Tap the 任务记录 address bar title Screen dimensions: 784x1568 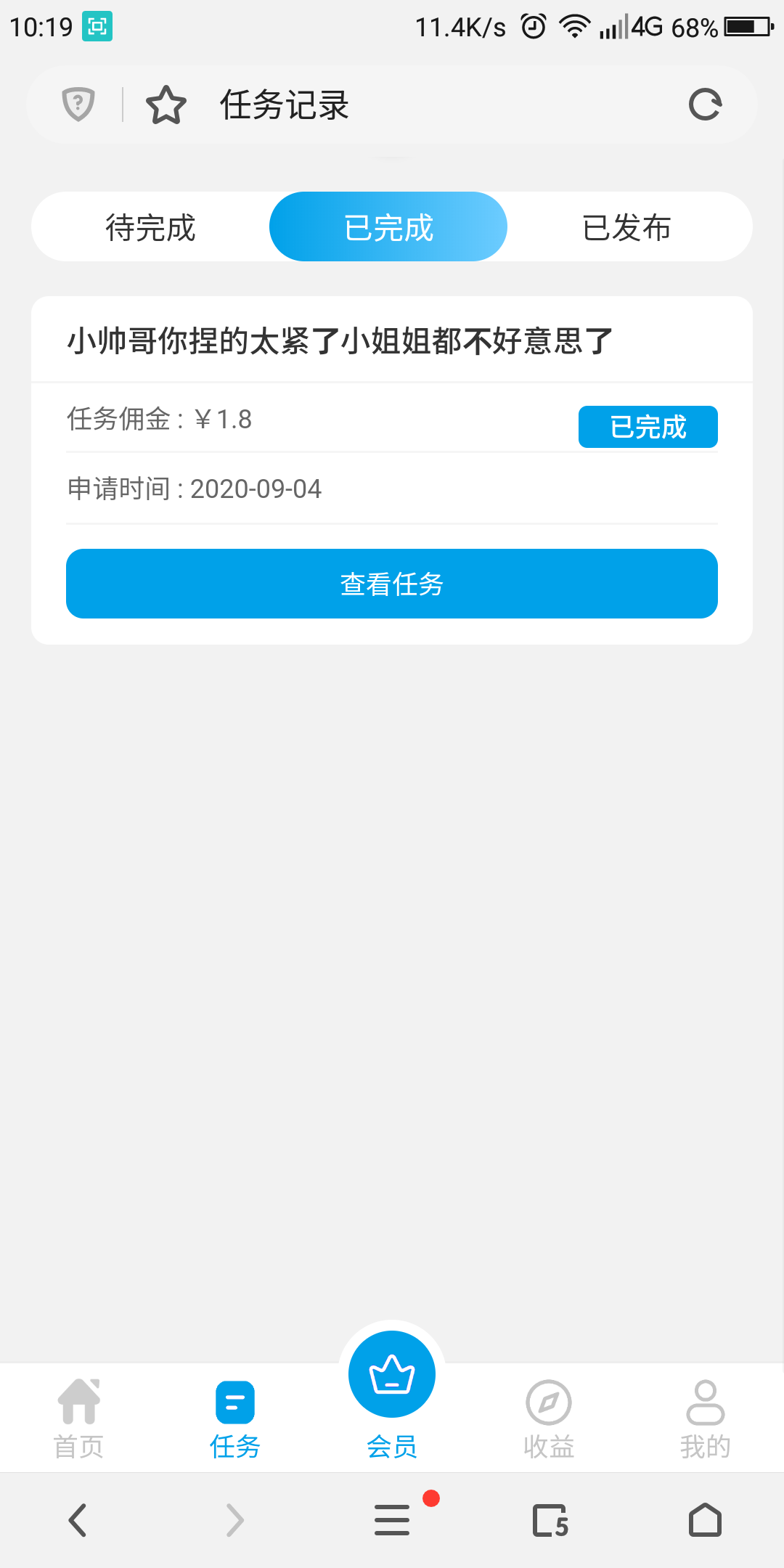point(285,105)
